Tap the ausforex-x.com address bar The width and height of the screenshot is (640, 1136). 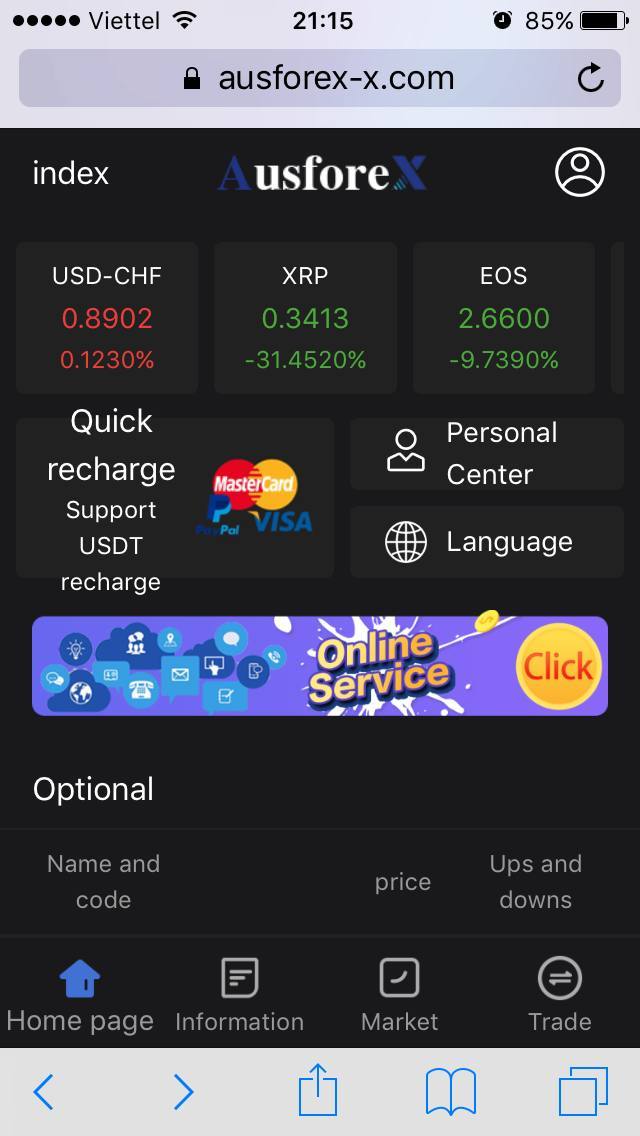click(320, 78)
